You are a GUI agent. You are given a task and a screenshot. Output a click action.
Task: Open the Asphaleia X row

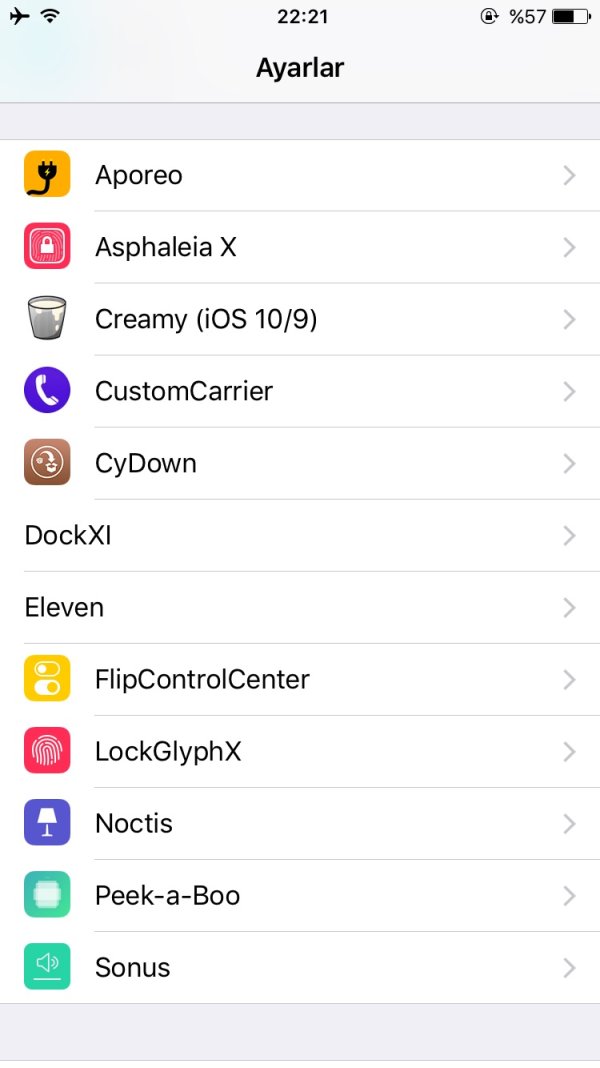coord(300,247)
